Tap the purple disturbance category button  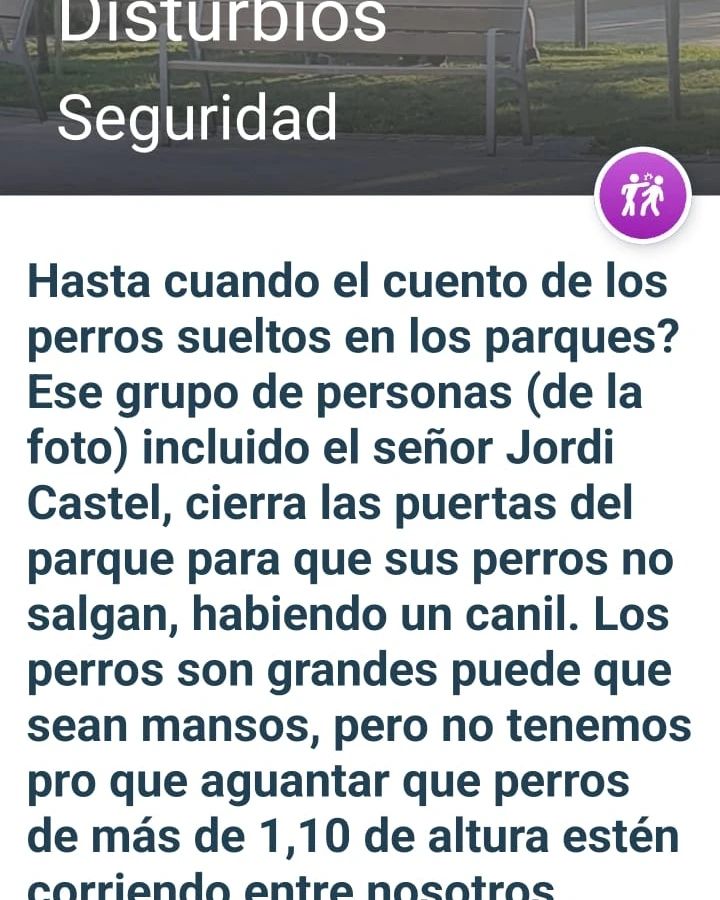pyautogui.click(x=642, y=195)
